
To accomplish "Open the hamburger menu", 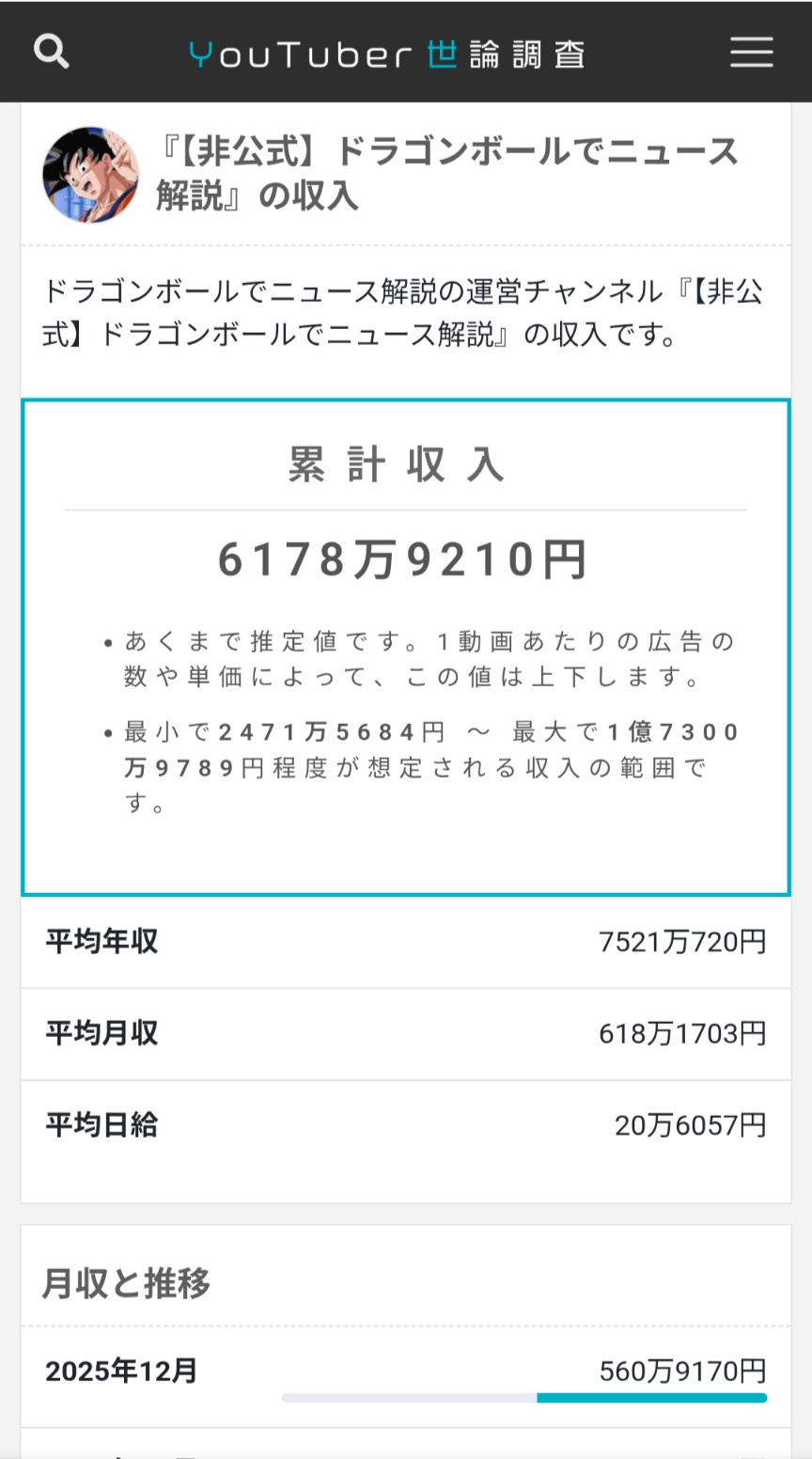I will click(x=751, y=53).
